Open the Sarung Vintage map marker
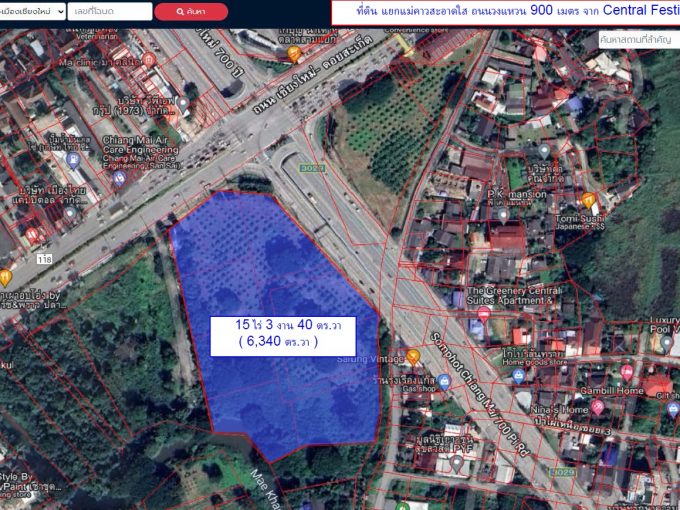 coord(413,357)
